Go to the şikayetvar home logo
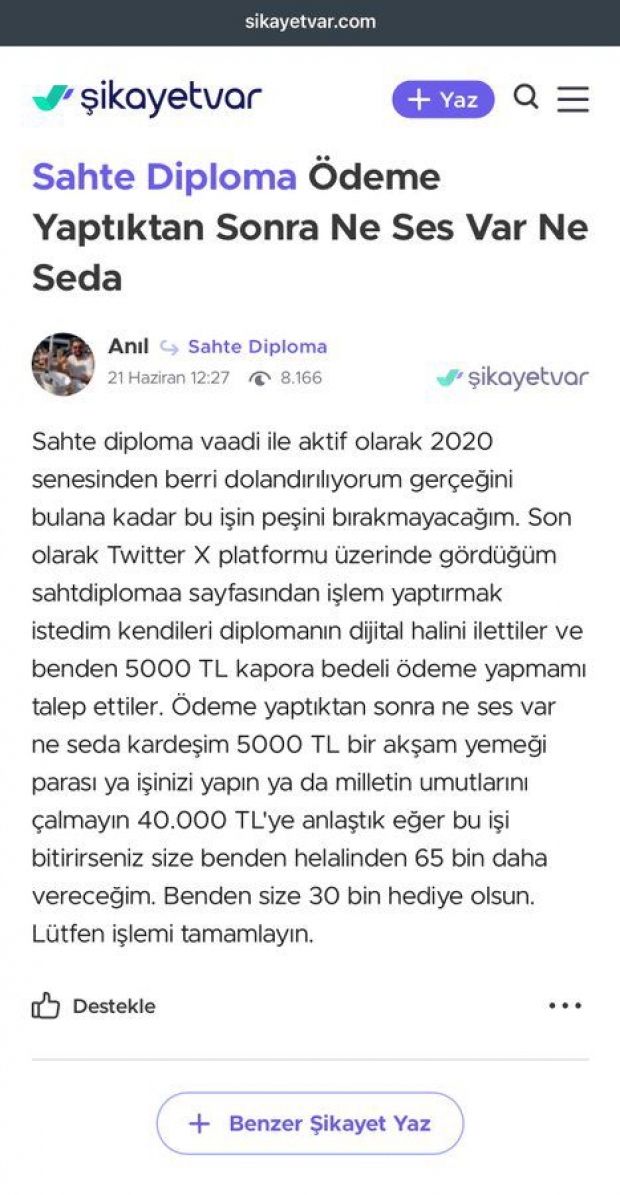This screenshot has height=1195, width=620. pos(147,98)
